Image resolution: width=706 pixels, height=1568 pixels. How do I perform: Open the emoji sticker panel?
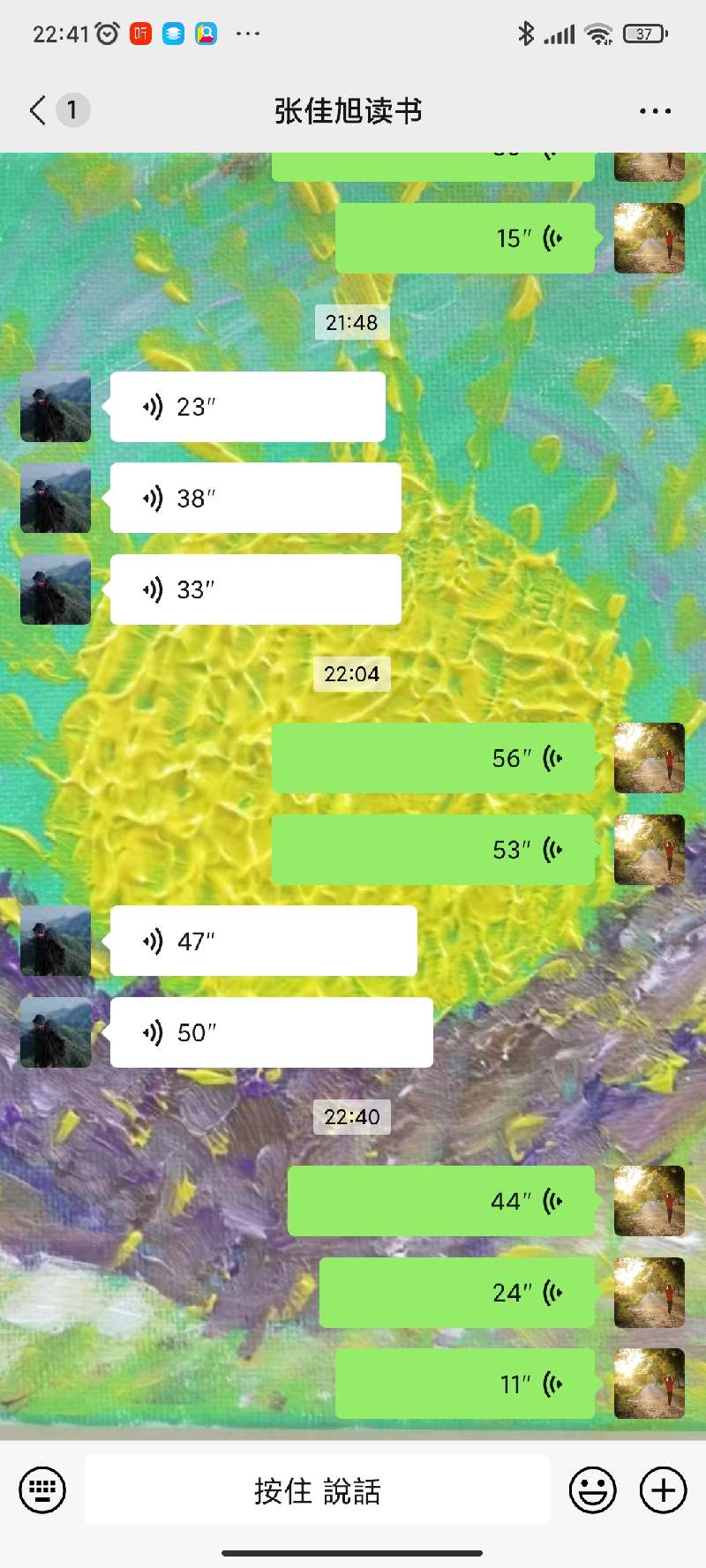tap(592, 1490)
